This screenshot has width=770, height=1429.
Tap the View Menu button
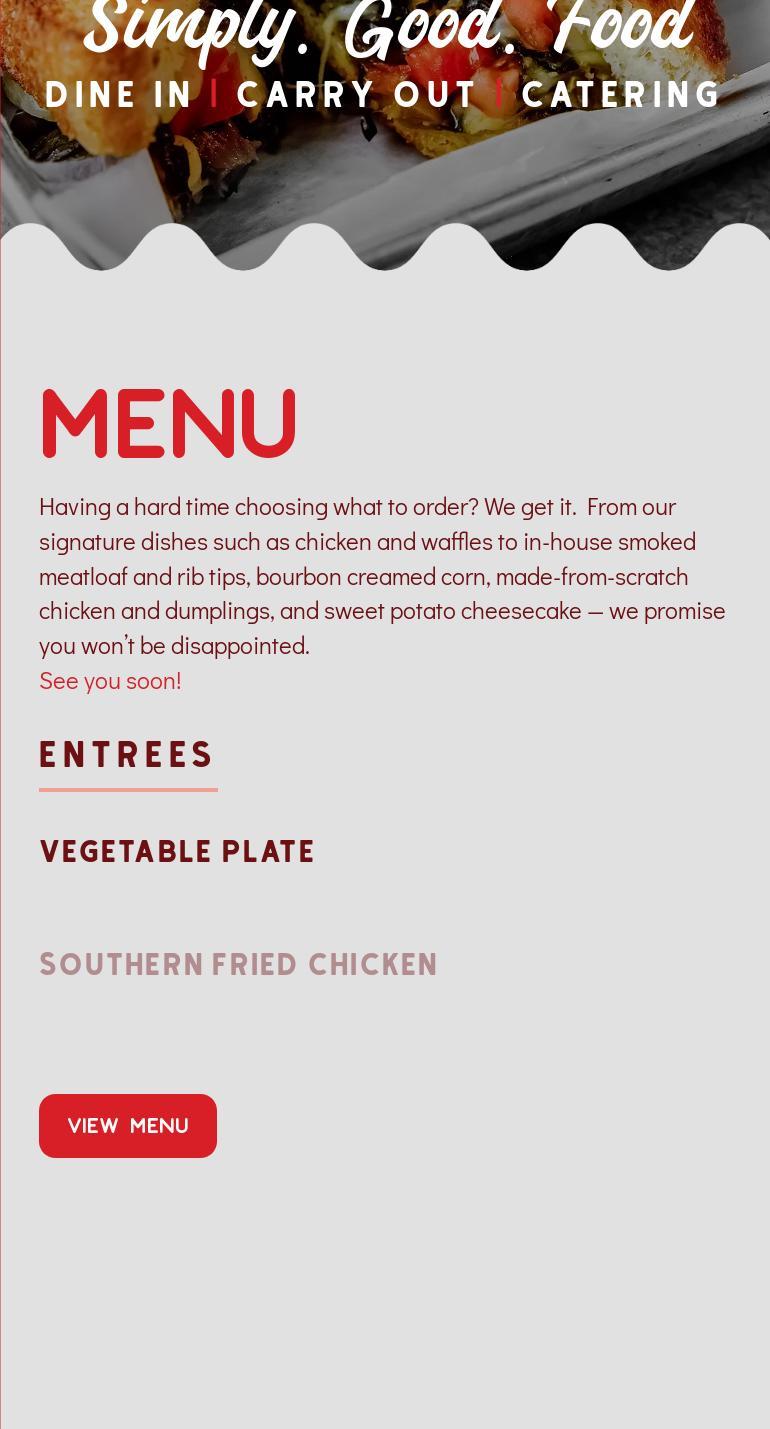(128, 1126)
